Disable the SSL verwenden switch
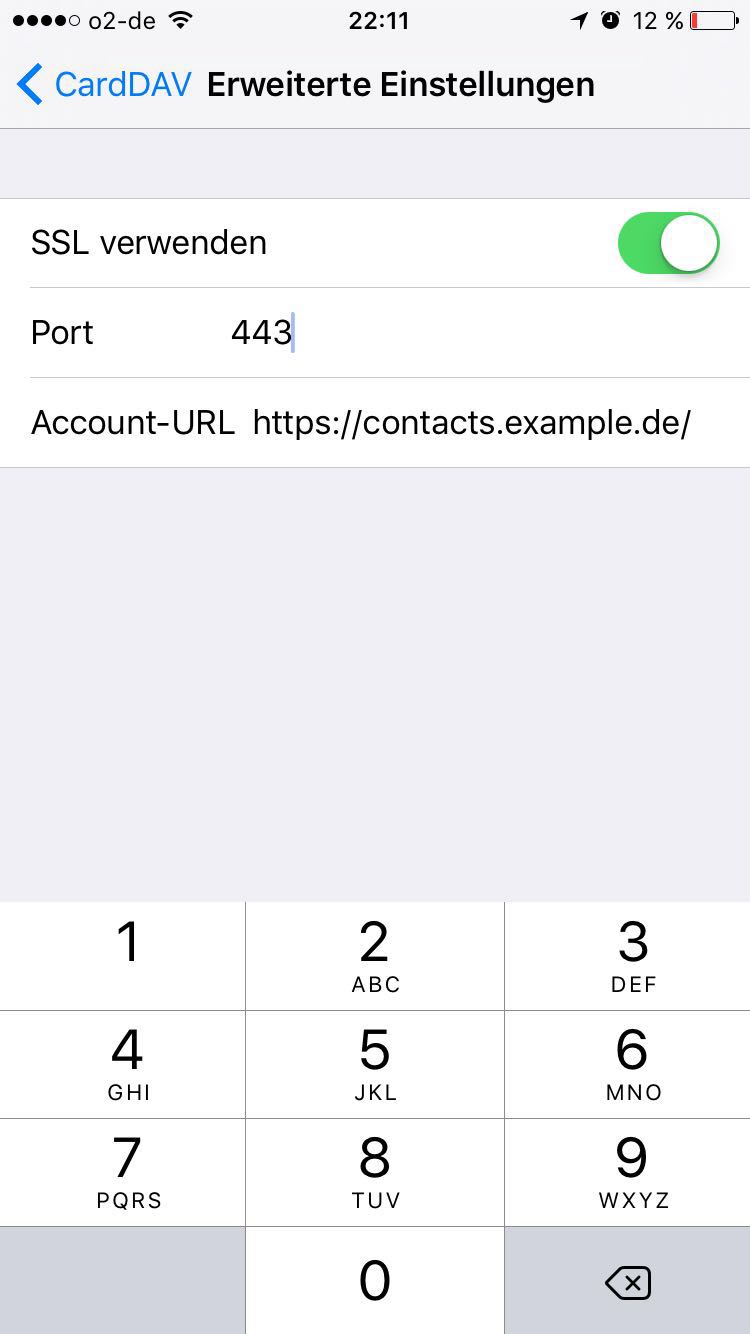The height and width of the screenshot is (1334, 750). pos(668,243)
